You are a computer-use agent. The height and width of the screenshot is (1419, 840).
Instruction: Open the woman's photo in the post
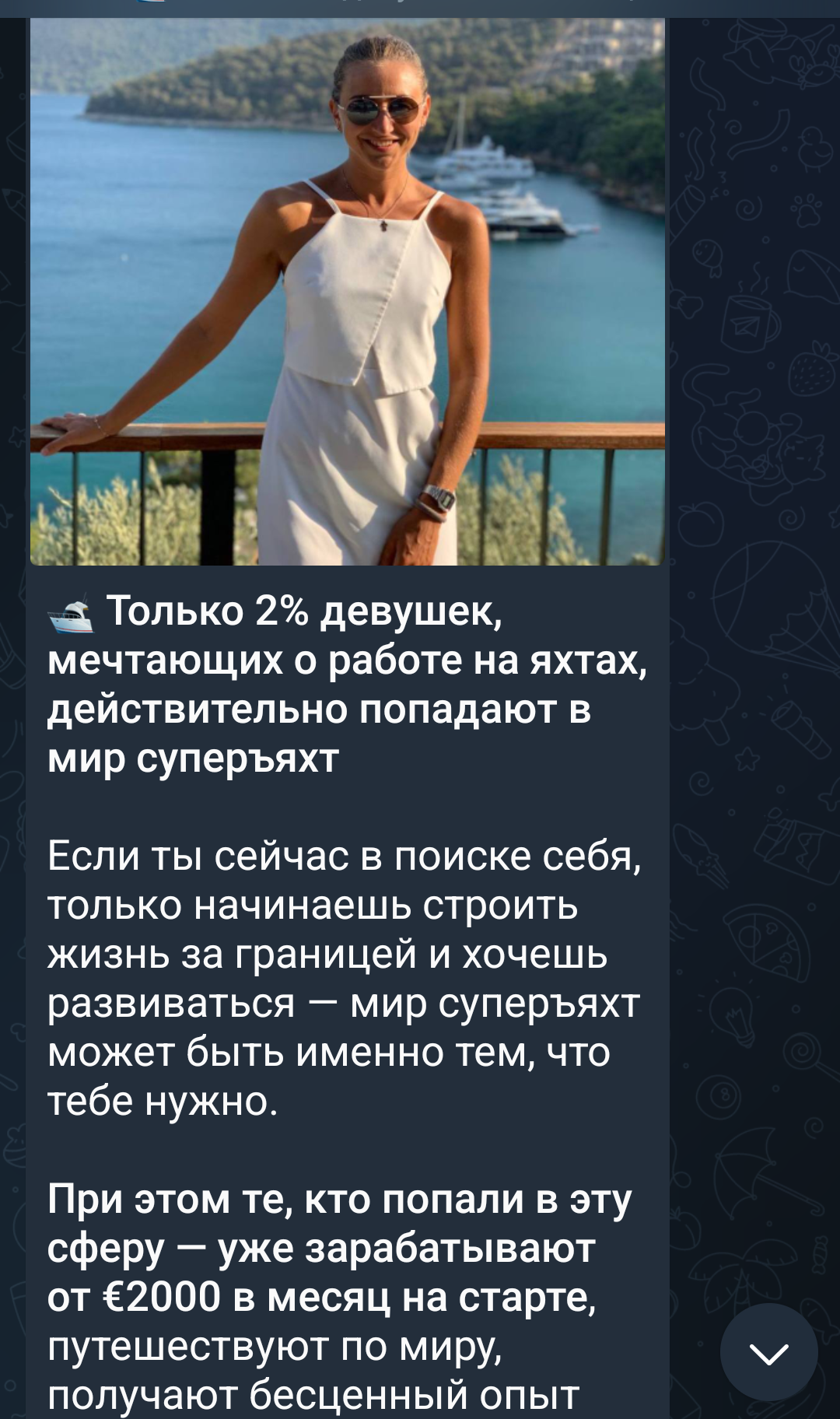348,293
